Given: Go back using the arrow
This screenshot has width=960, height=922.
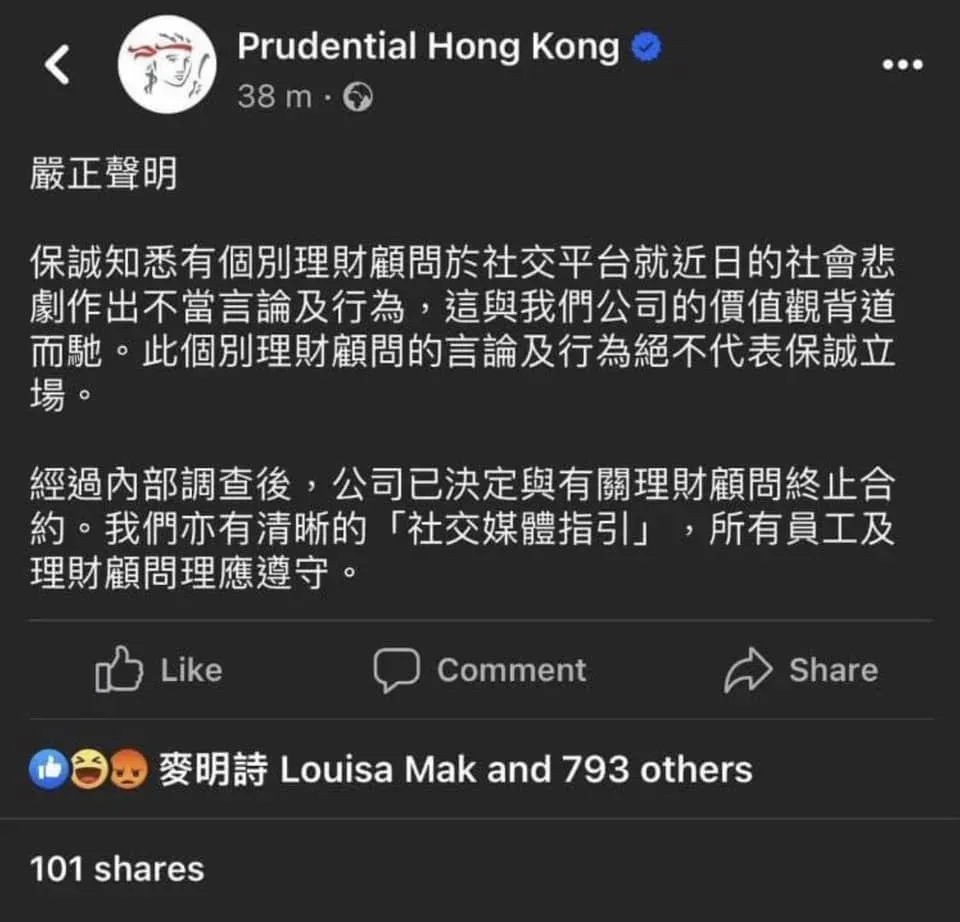Looking at the screenshot, I should 58,66.
